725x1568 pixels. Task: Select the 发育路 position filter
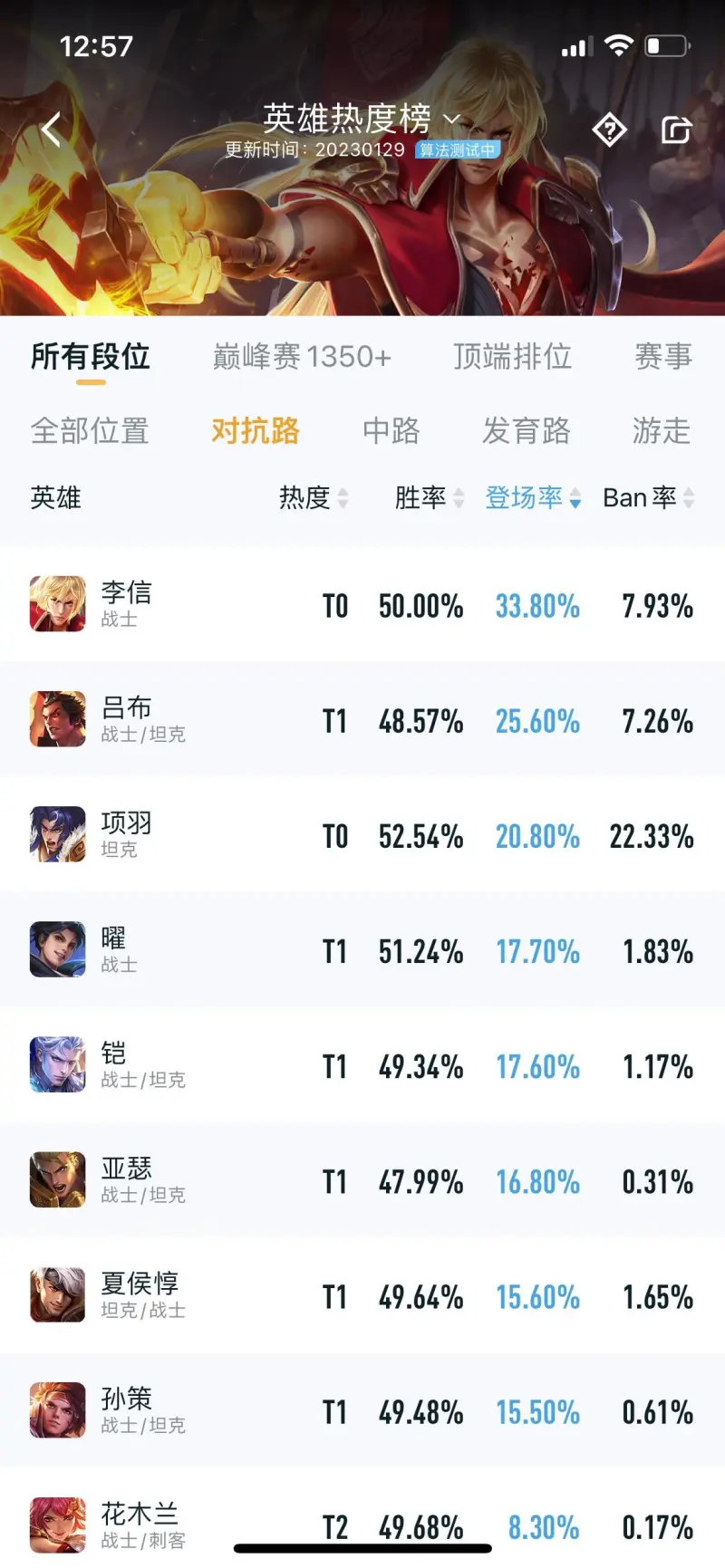point(526,431)
